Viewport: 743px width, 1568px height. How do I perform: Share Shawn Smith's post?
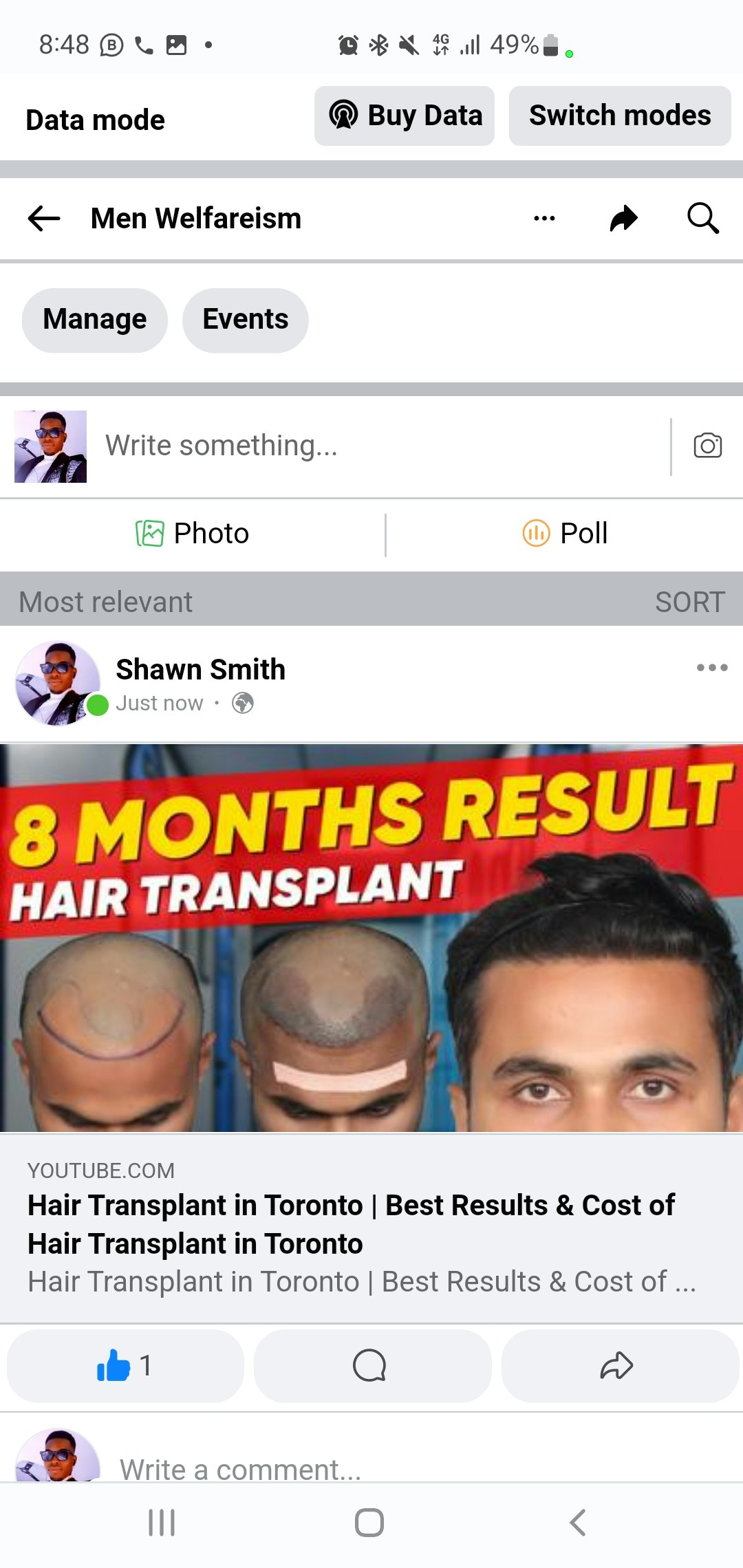(618, 1366)
